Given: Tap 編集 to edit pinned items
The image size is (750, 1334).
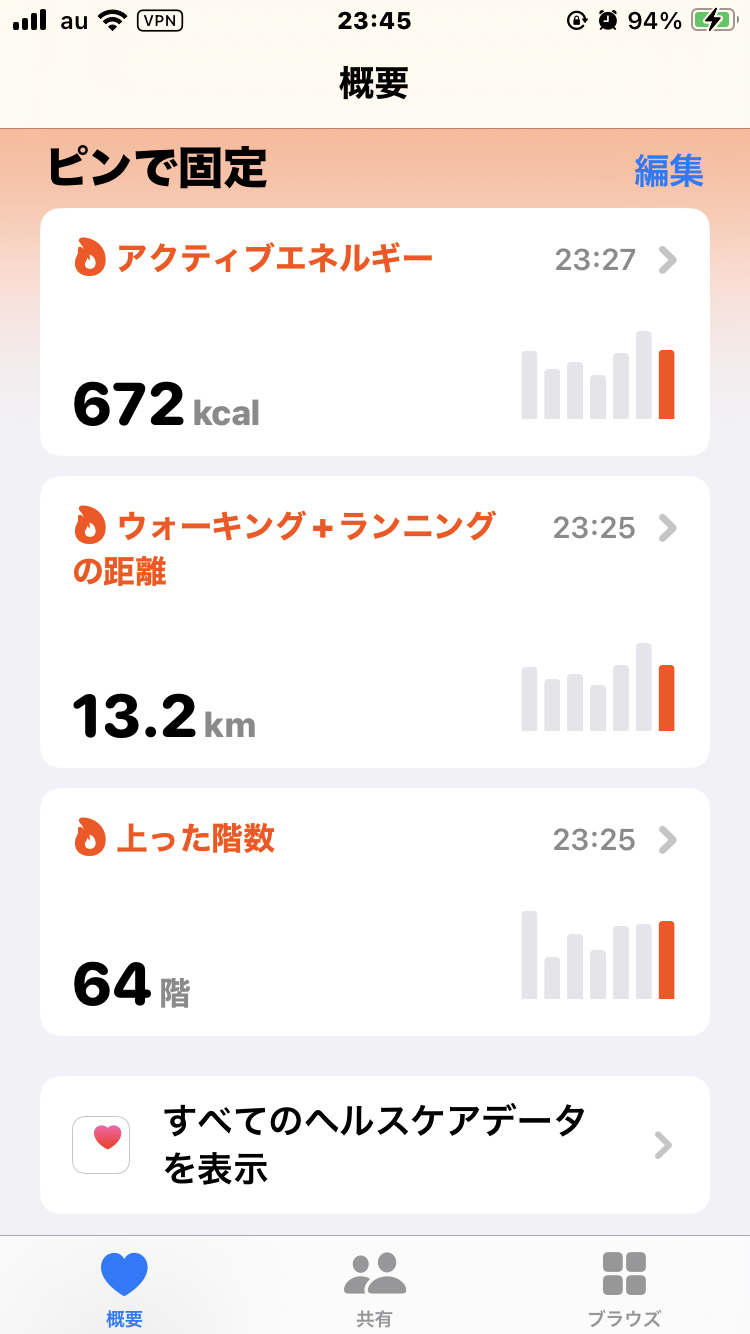Looking at the screenshot, I should (x=668, y=171).
